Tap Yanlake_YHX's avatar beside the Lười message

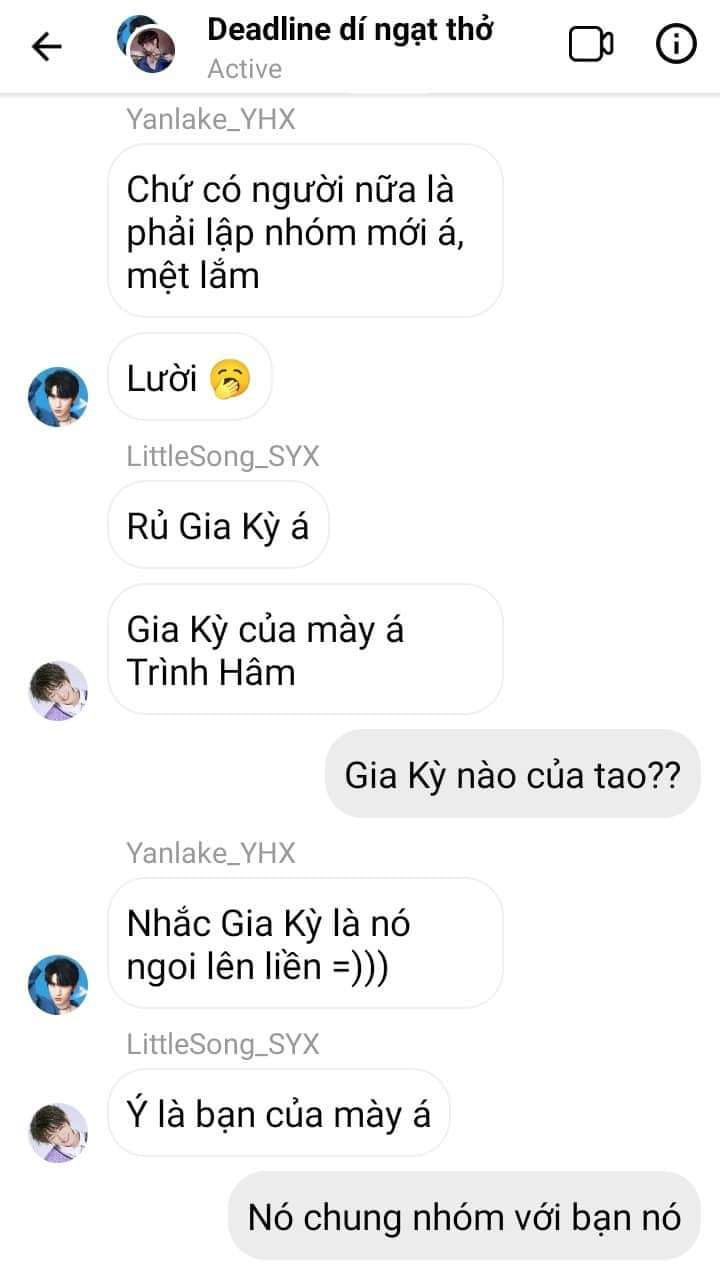coord(57,396)
